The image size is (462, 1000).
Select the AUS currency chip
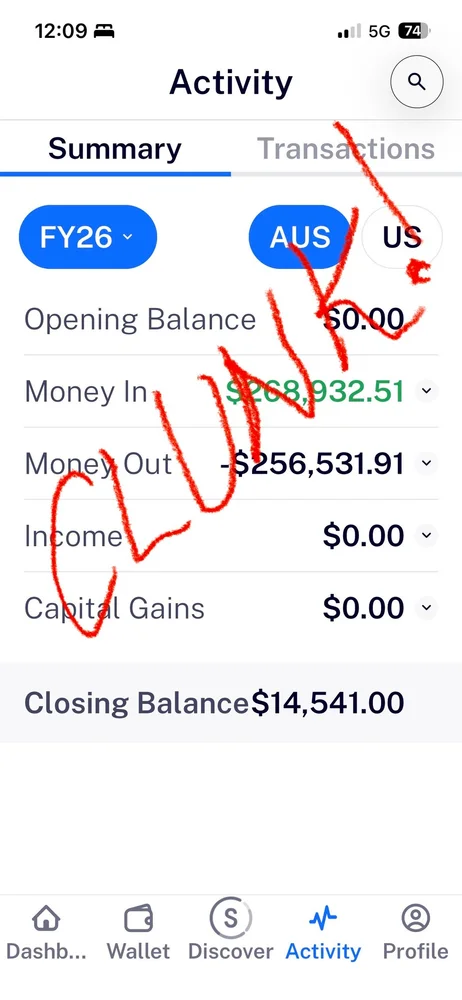(x=300, y=237)
